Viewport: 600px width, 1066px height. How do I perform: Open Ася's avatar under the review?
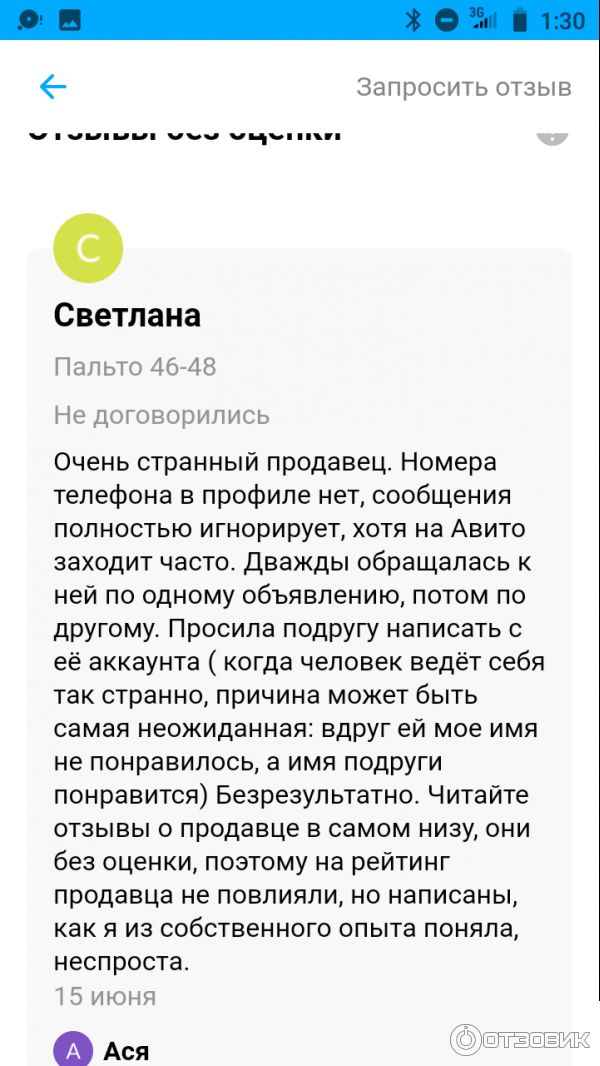click(x=73, y=1050)
